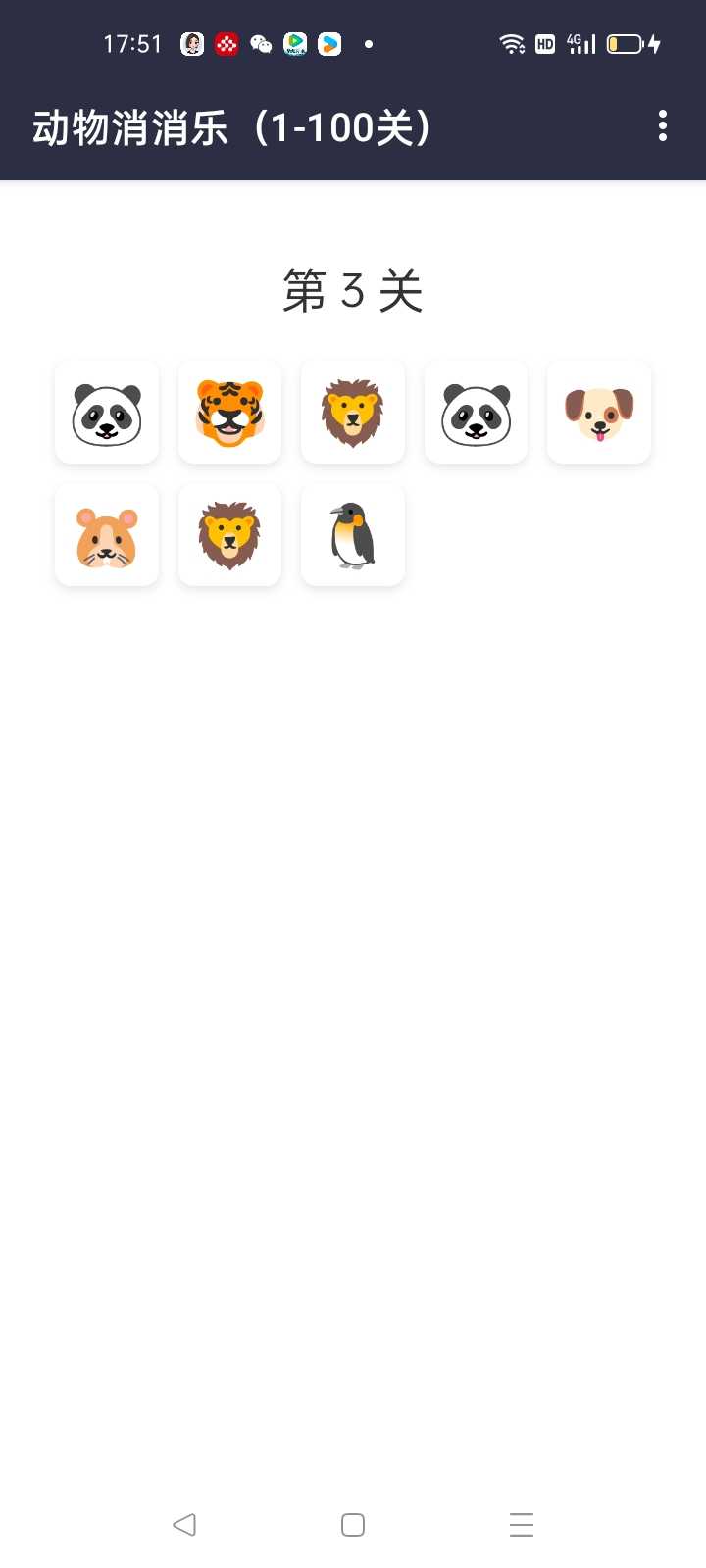This screenshot has height=1568, width=706.
Task: Tap the panda tile beside the tiger
Action: pos(107,413)
